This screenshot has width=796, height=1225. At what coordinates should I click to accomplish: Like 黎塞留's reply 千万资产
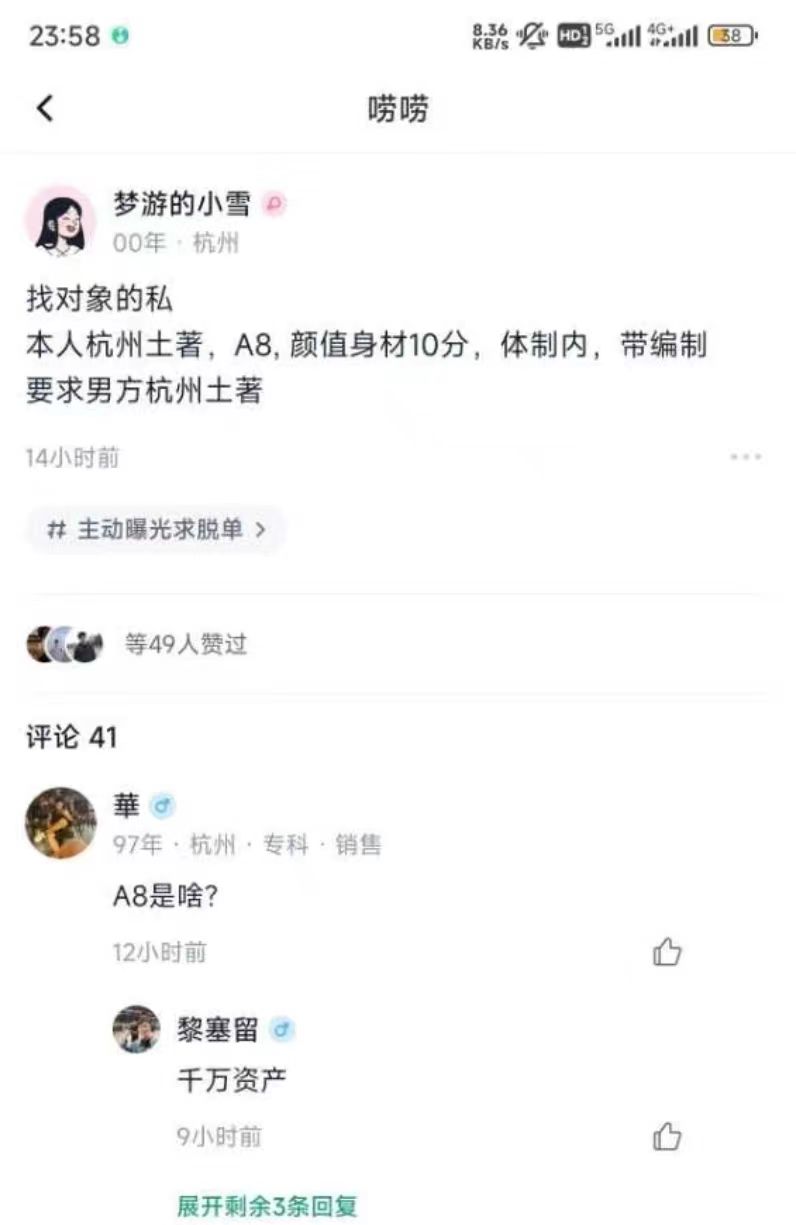(667, 1137)
